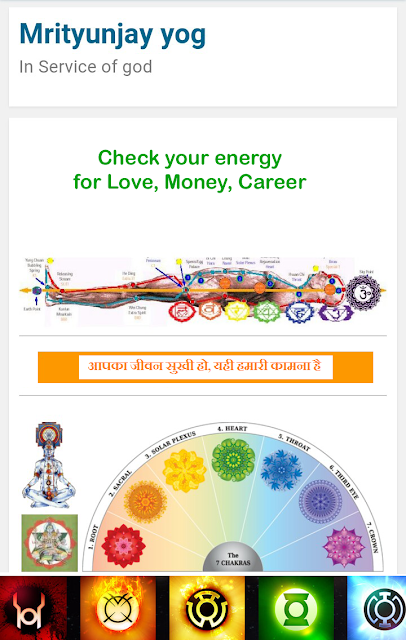Viewport: 406px width, 640px height.
Task: Open the lantern rings banner at bottom
Action: [x=203, y=608]
